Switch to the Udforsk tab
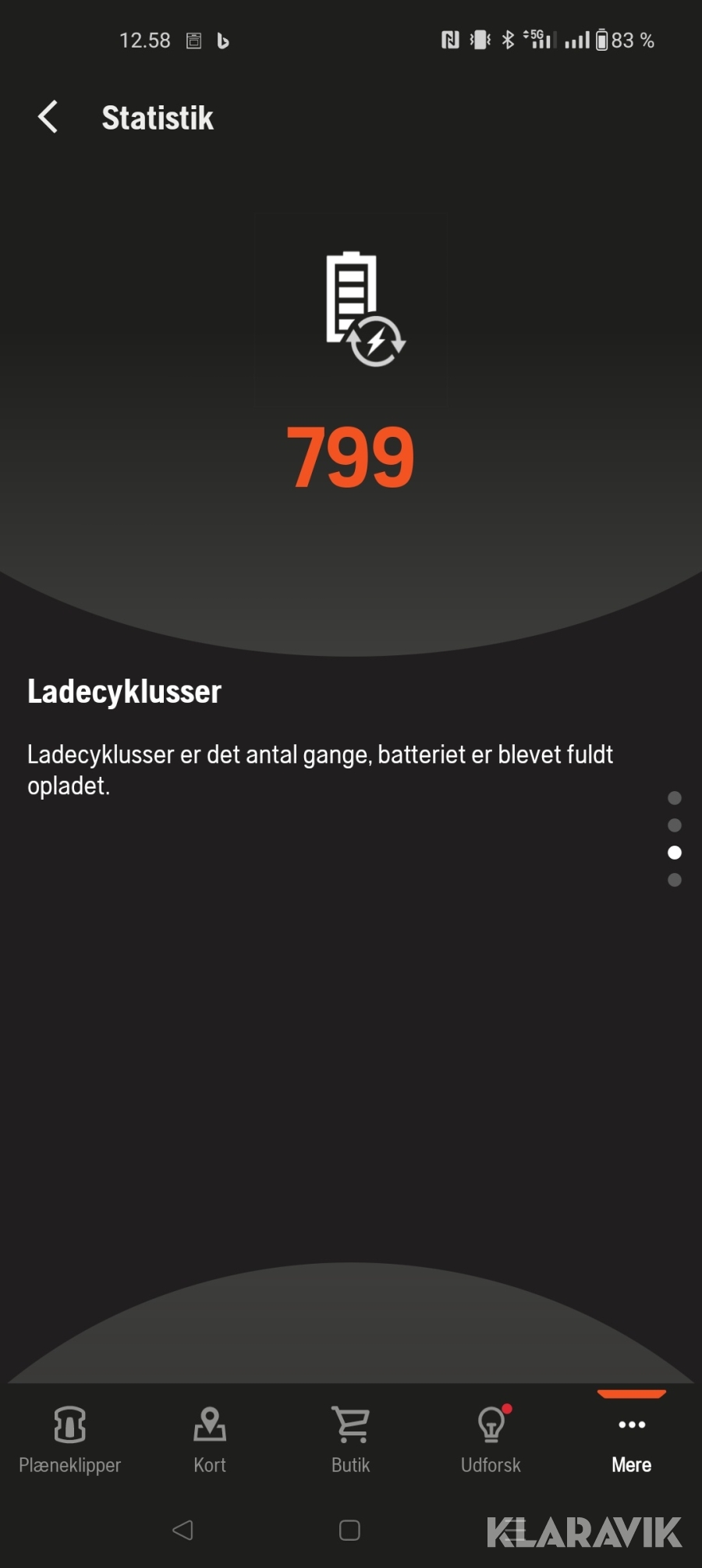 pos(491,1439)
